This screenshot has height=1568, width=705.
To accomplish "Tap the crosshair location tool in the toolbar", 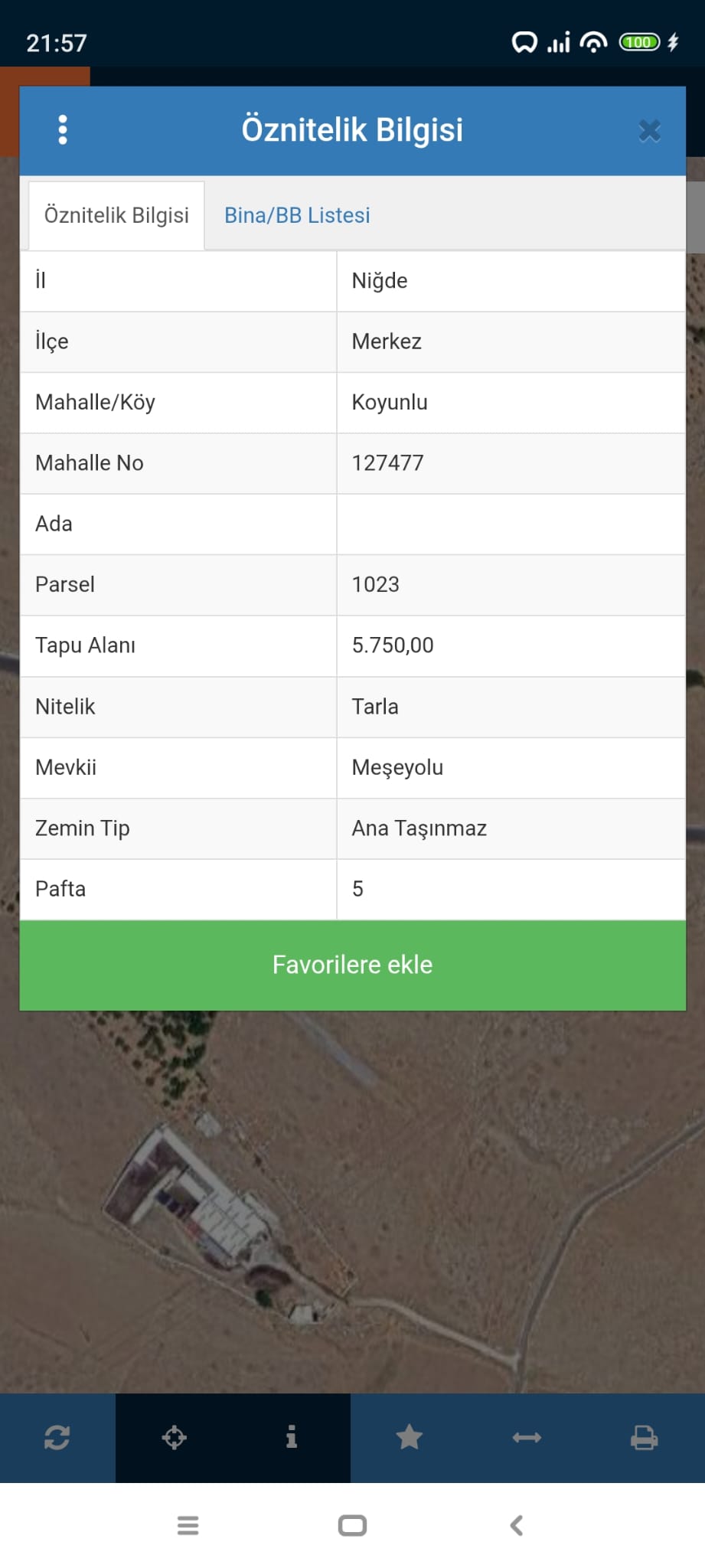I will click(175, 1438).
